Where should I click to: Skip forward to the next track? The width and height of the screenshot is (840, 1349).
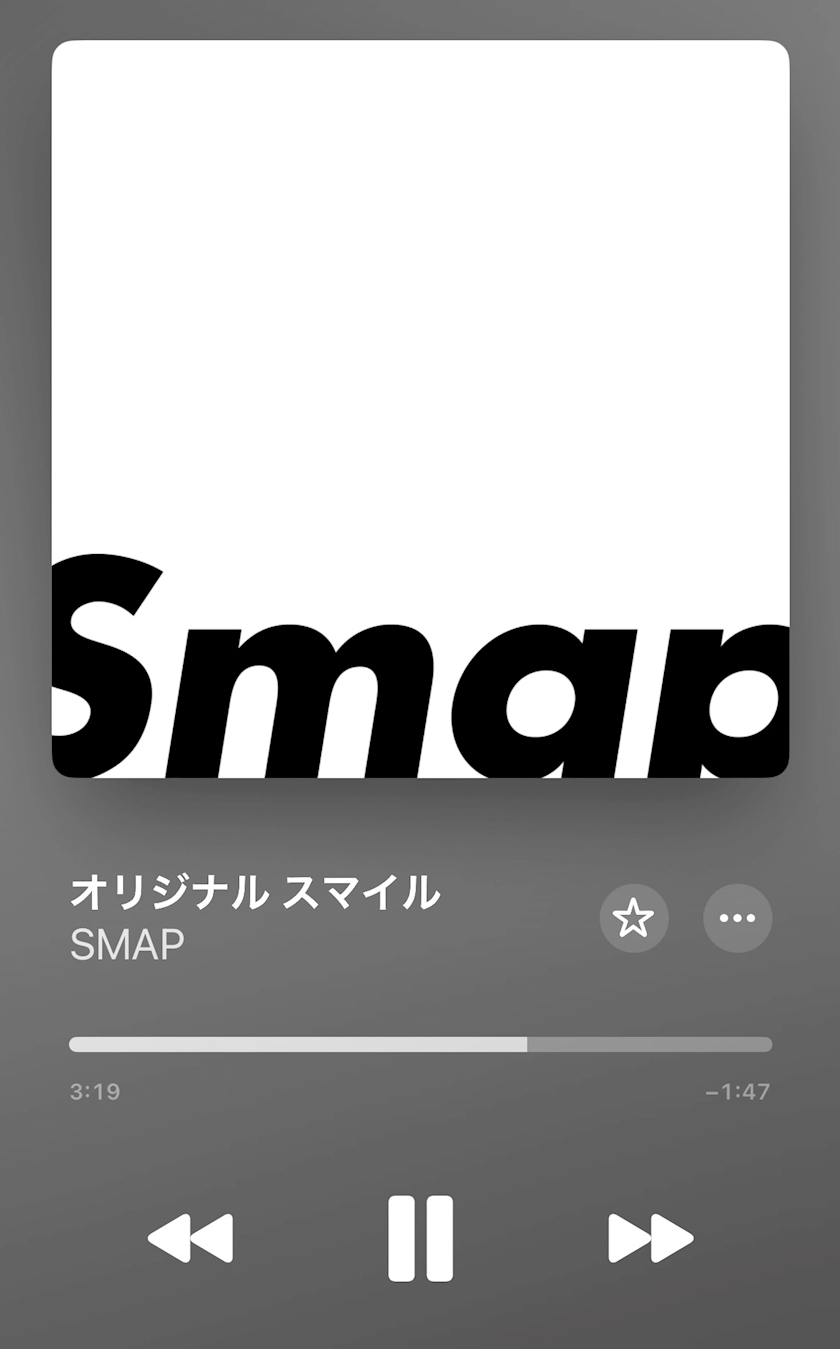click(x=650, y=1238)
